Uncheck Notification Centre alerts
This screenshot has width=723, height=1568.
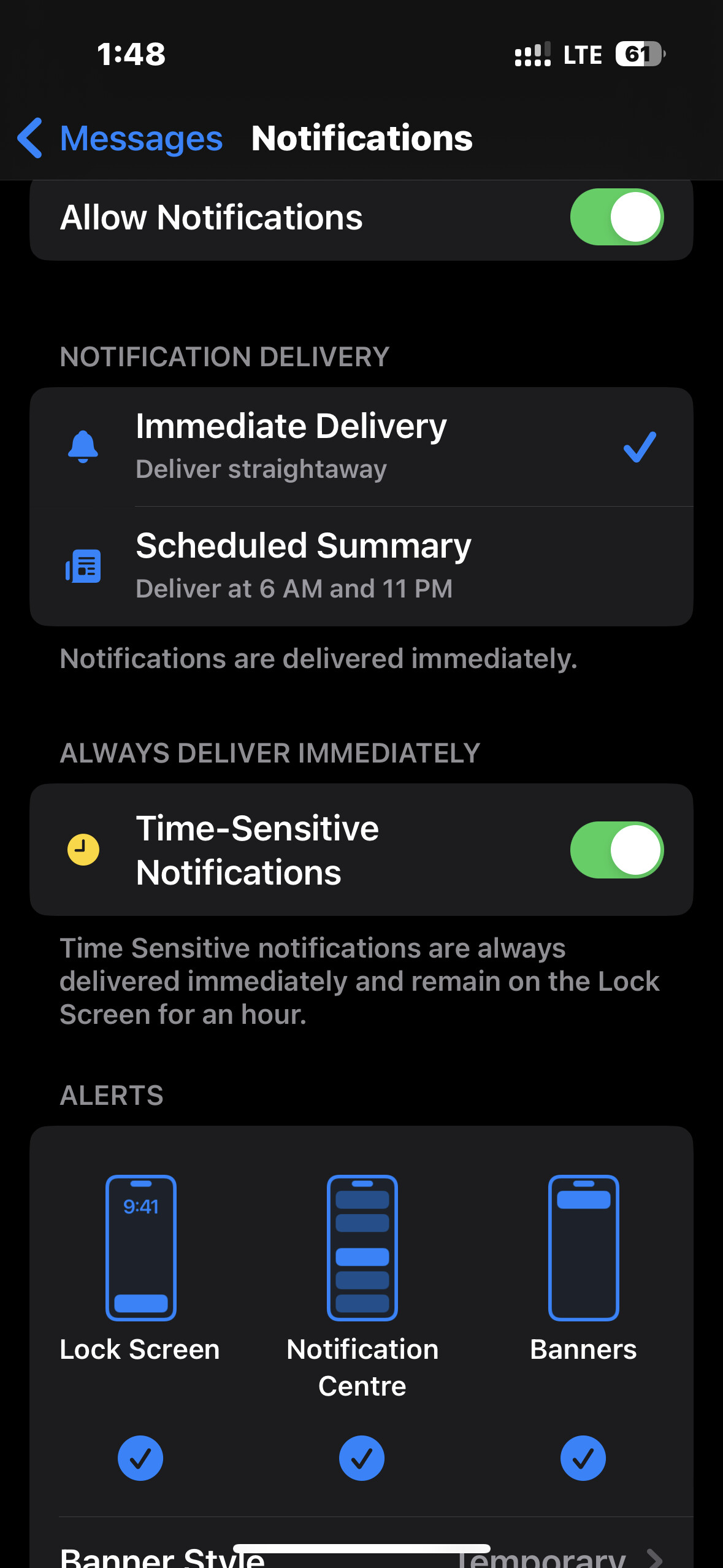click(362, 1458)
